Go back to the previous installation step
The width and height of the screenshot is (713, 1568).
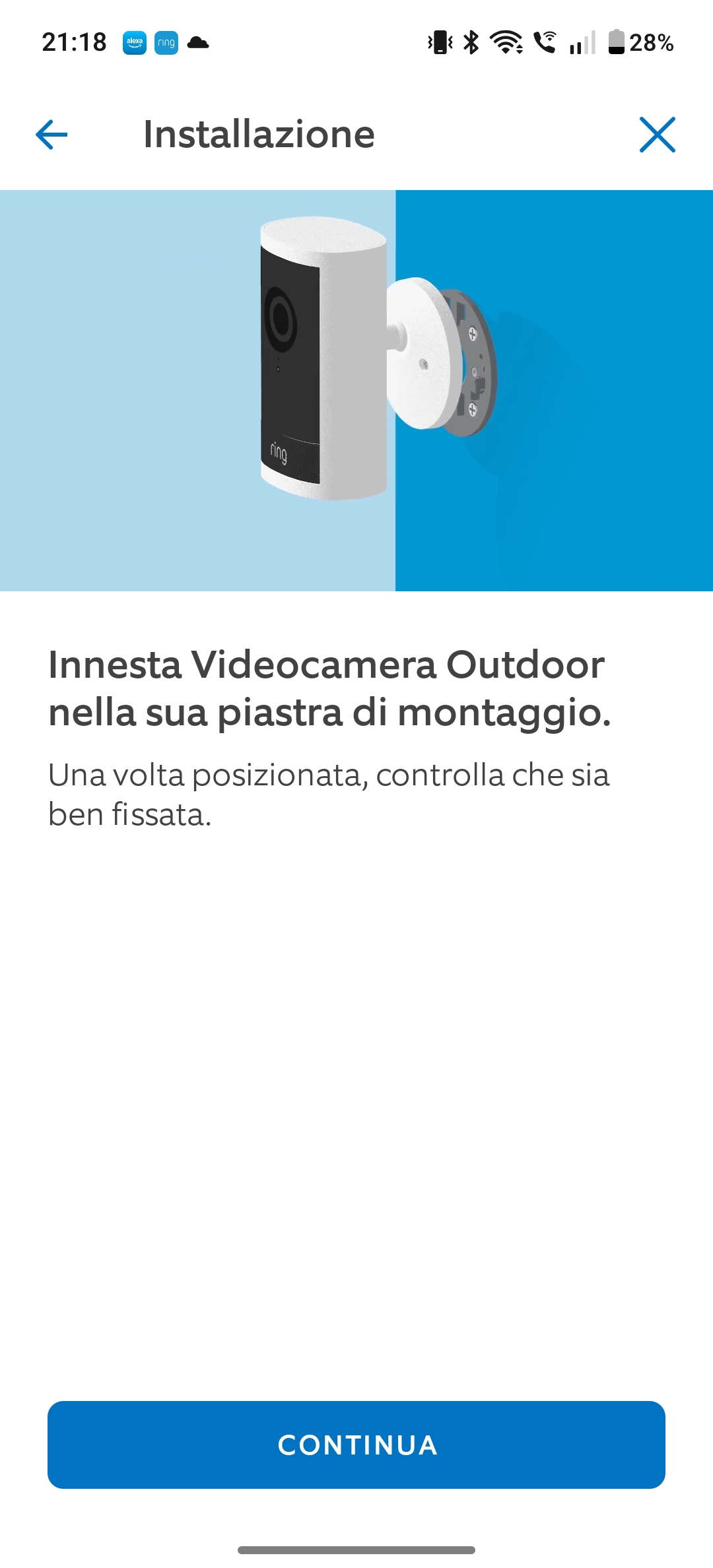pyautogui.click(x=51, y=135)
